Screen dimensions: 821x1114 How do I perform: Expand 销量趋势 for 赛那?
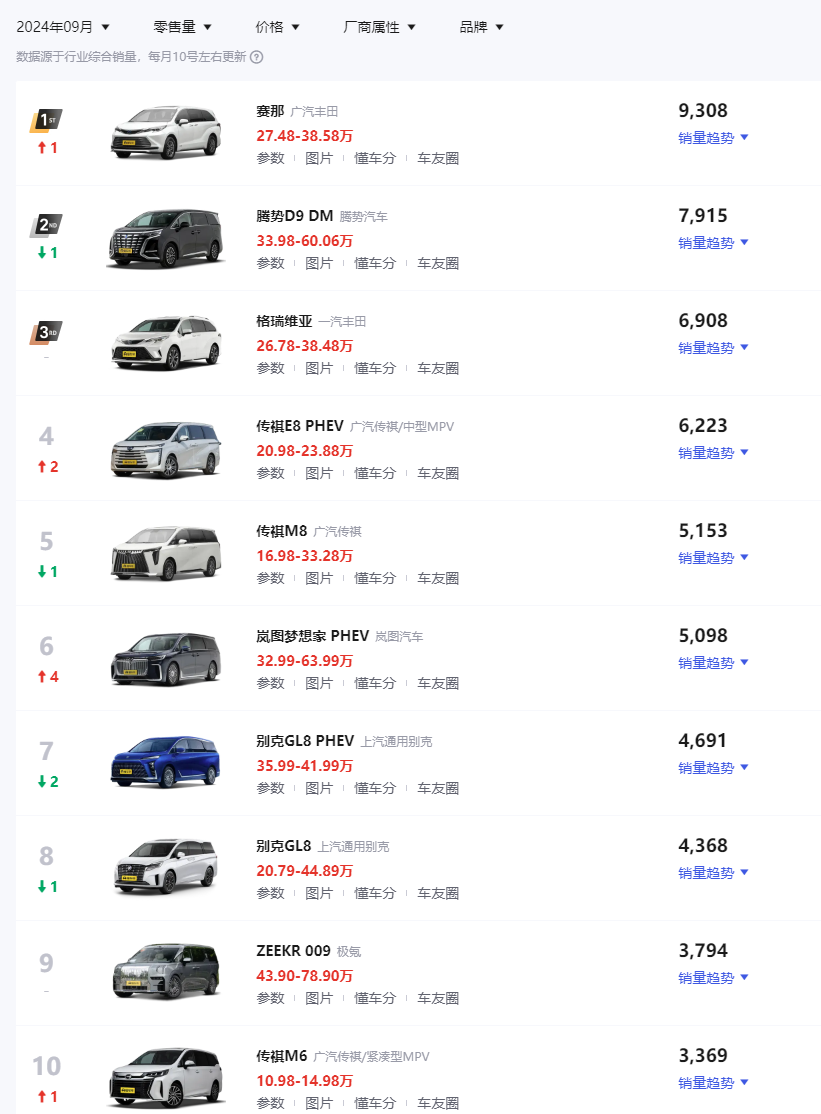coord(713,138)
